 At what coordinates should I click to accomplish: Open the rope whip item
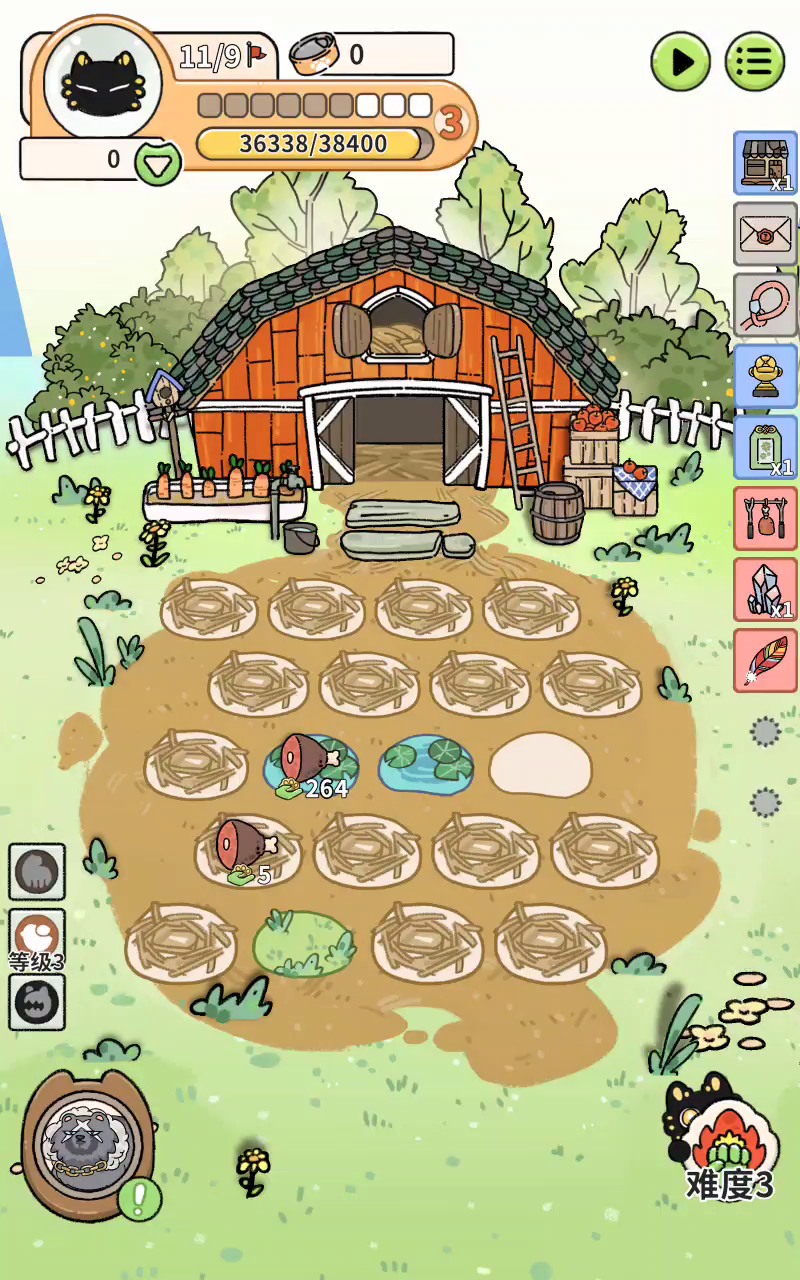point(765,305)
